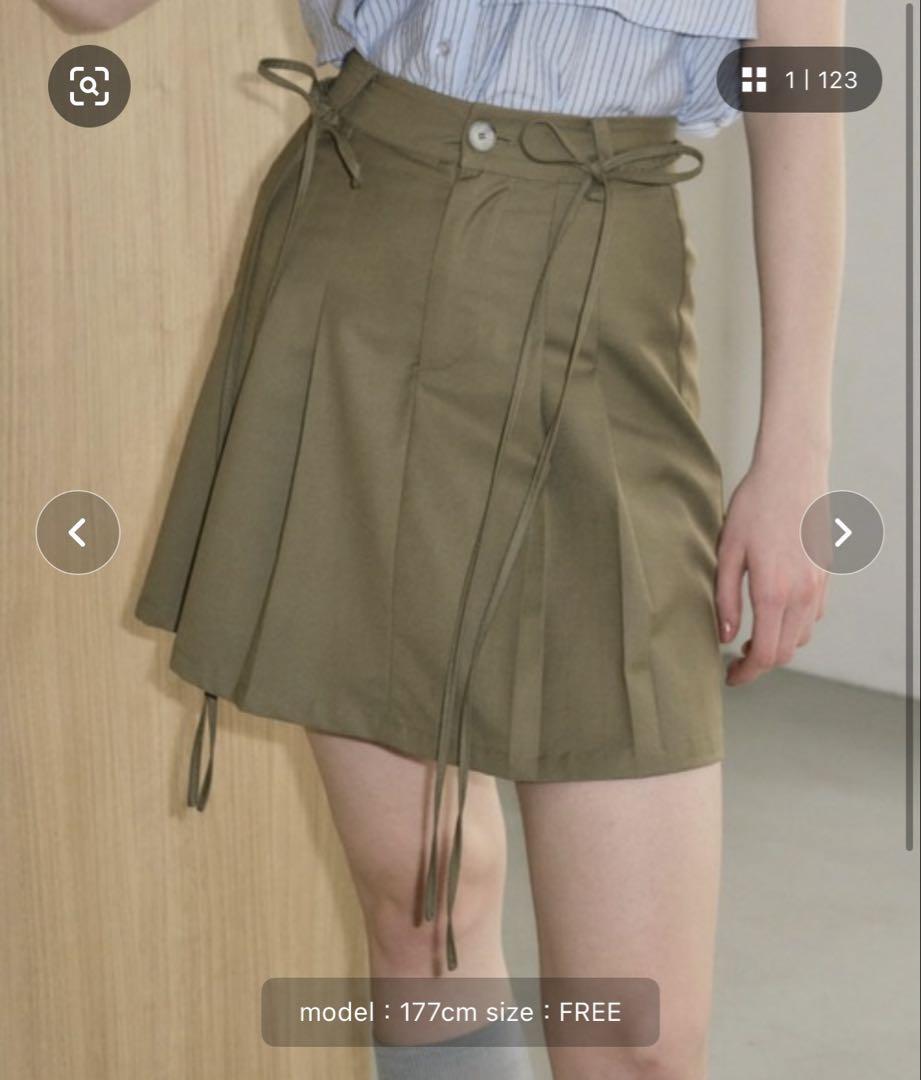Screen dimensions: 921x1080
Task: Go to the next product image
Action: 842,532
